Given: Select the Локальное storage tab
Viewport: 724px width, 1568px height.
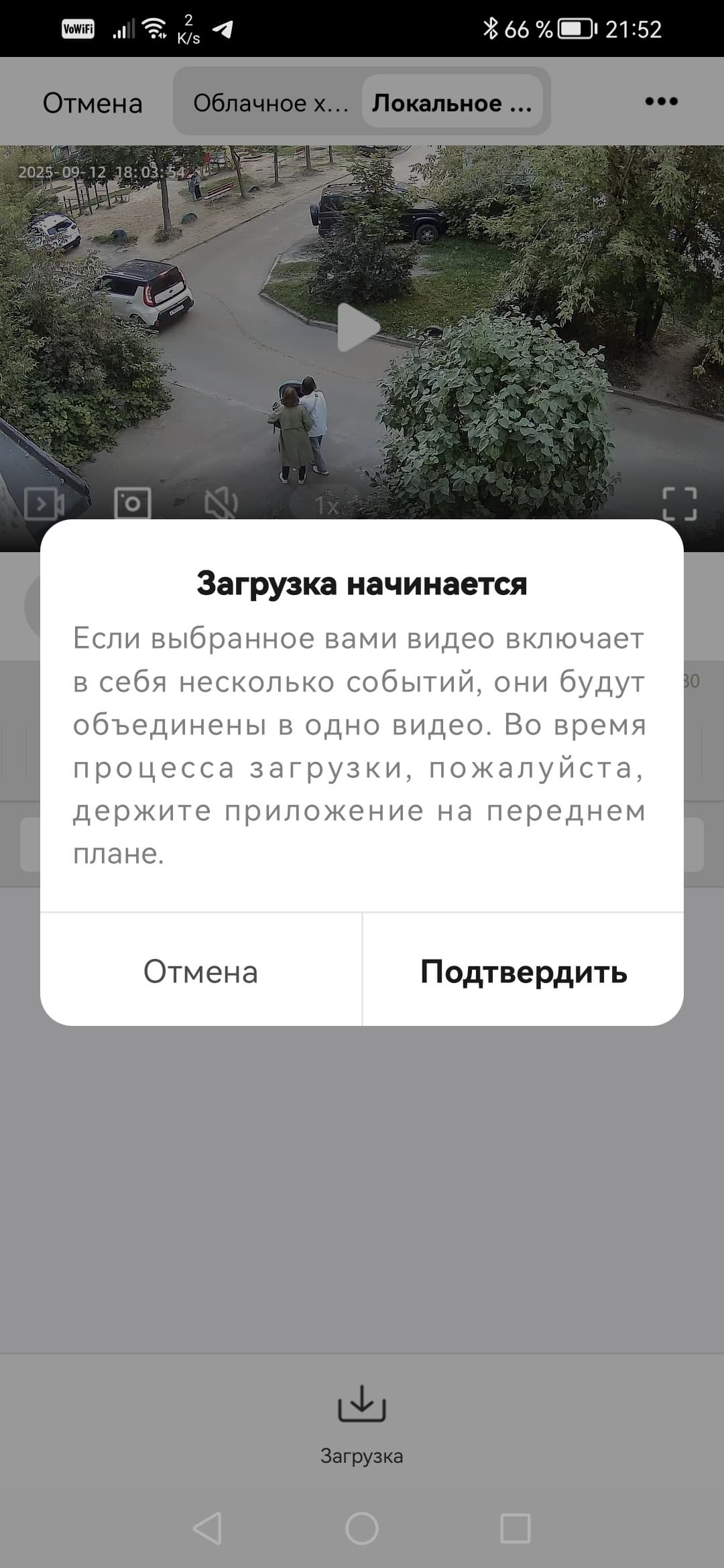Looking at the screenshot, I should tap(452, 103).
